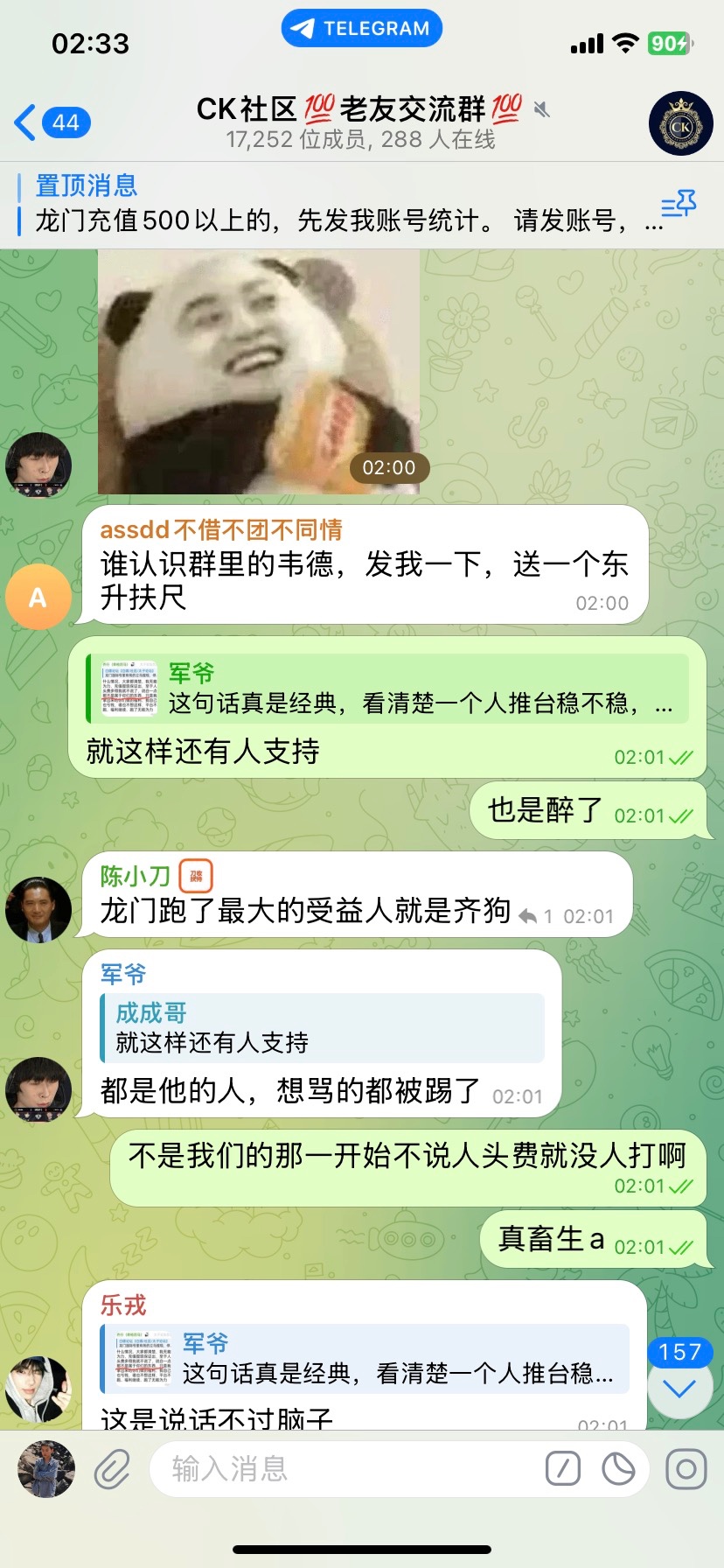Open the bot commands slash icon

562,1469
